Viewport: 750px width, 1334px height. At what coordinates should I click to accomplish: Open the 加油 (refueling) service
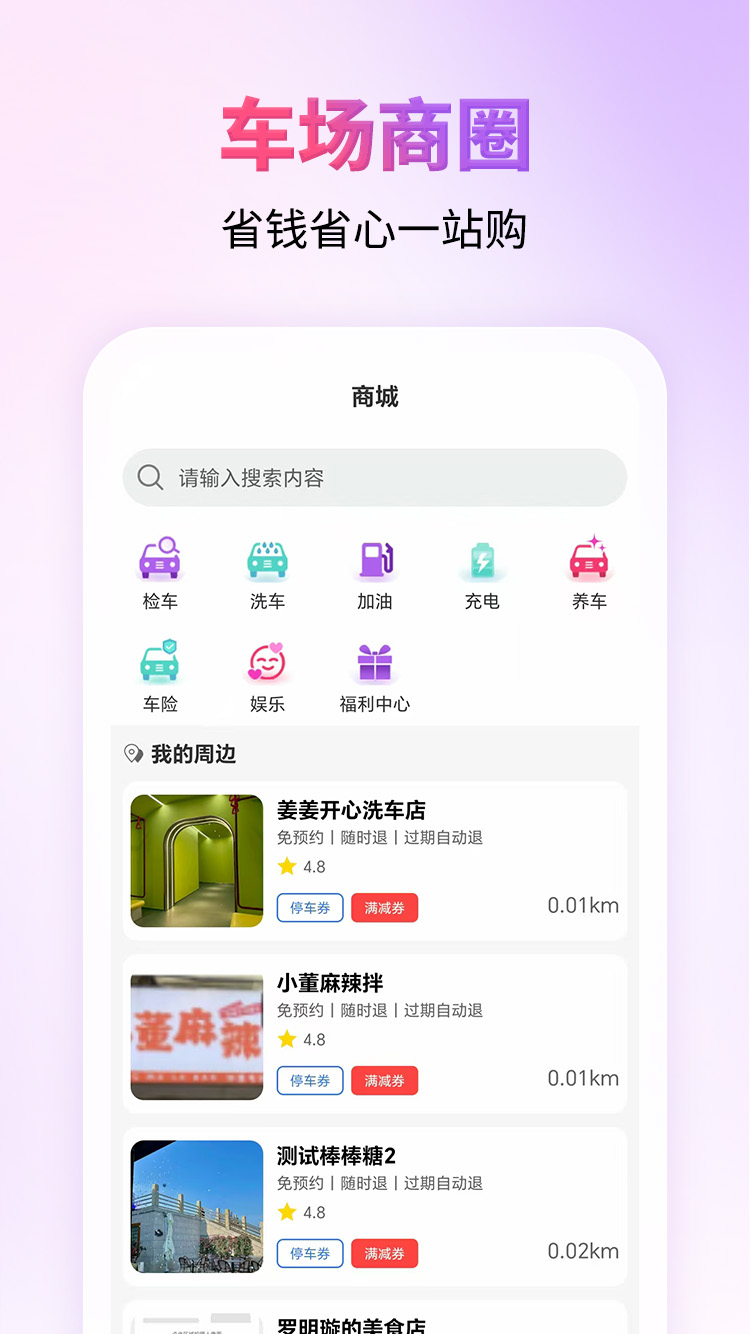(x=375, y=570)
